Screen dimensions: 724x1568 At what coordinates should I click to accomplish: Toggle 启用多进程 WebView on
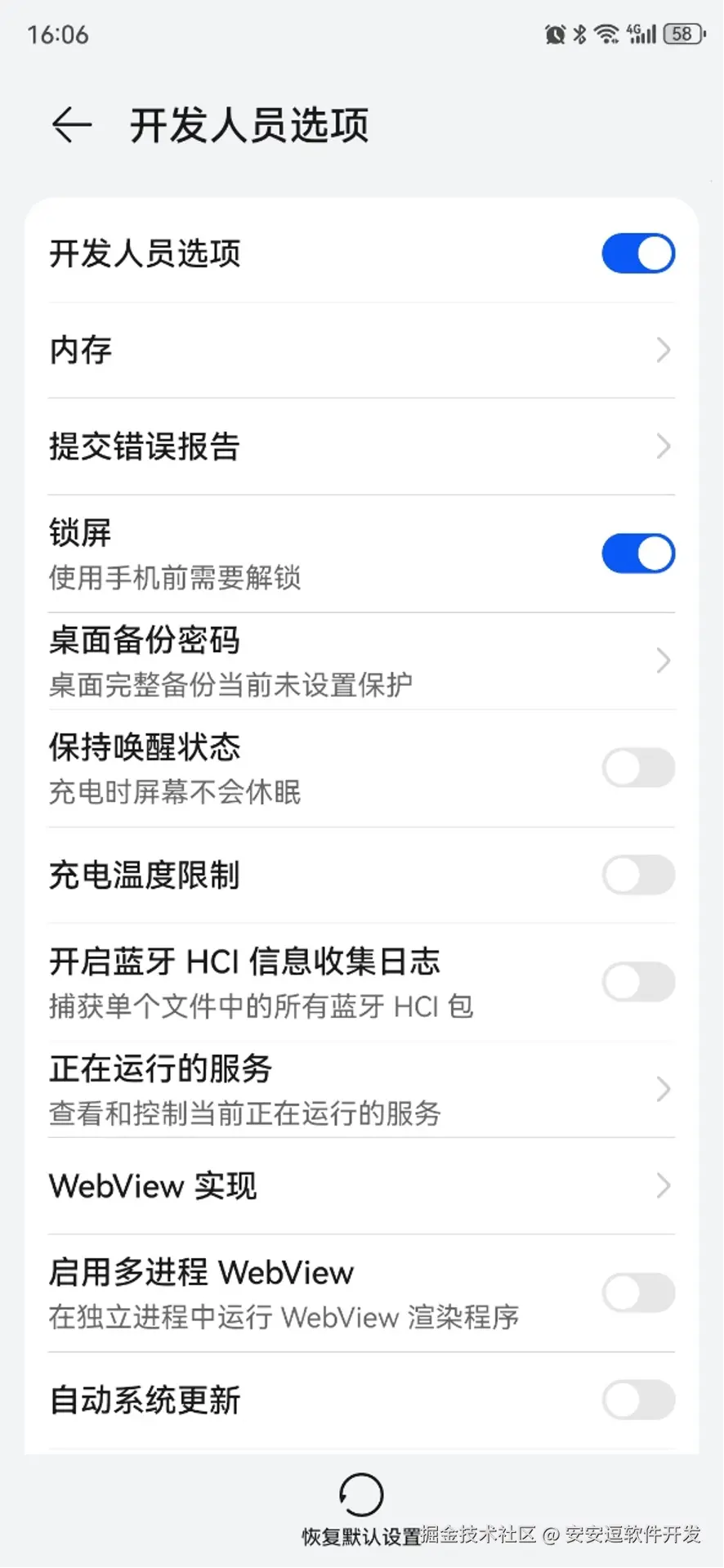[637, 1292]
